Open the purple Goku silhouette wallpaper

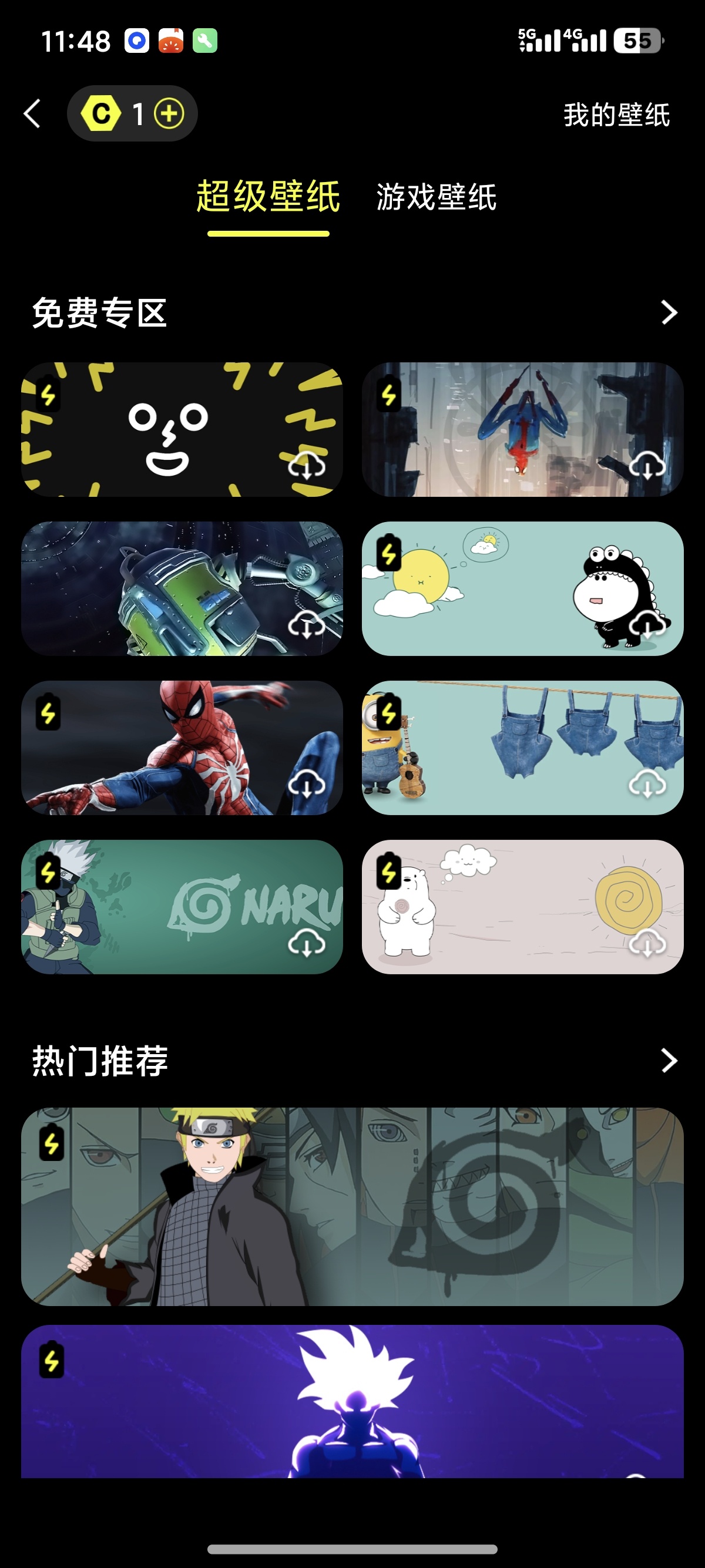point(352,1401)
